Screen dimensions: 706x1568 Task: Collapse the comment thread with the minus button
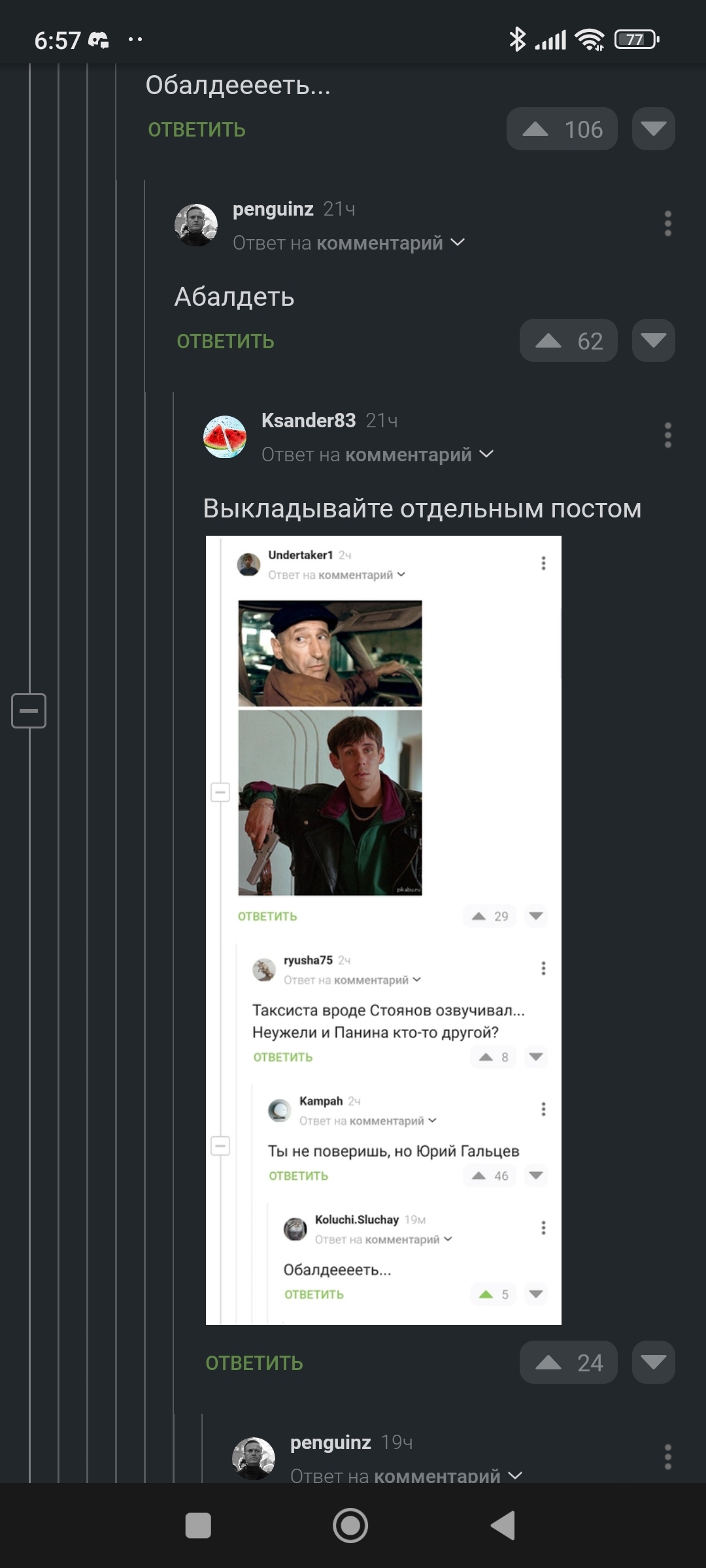pyautogui.click(x=29, y=711)
